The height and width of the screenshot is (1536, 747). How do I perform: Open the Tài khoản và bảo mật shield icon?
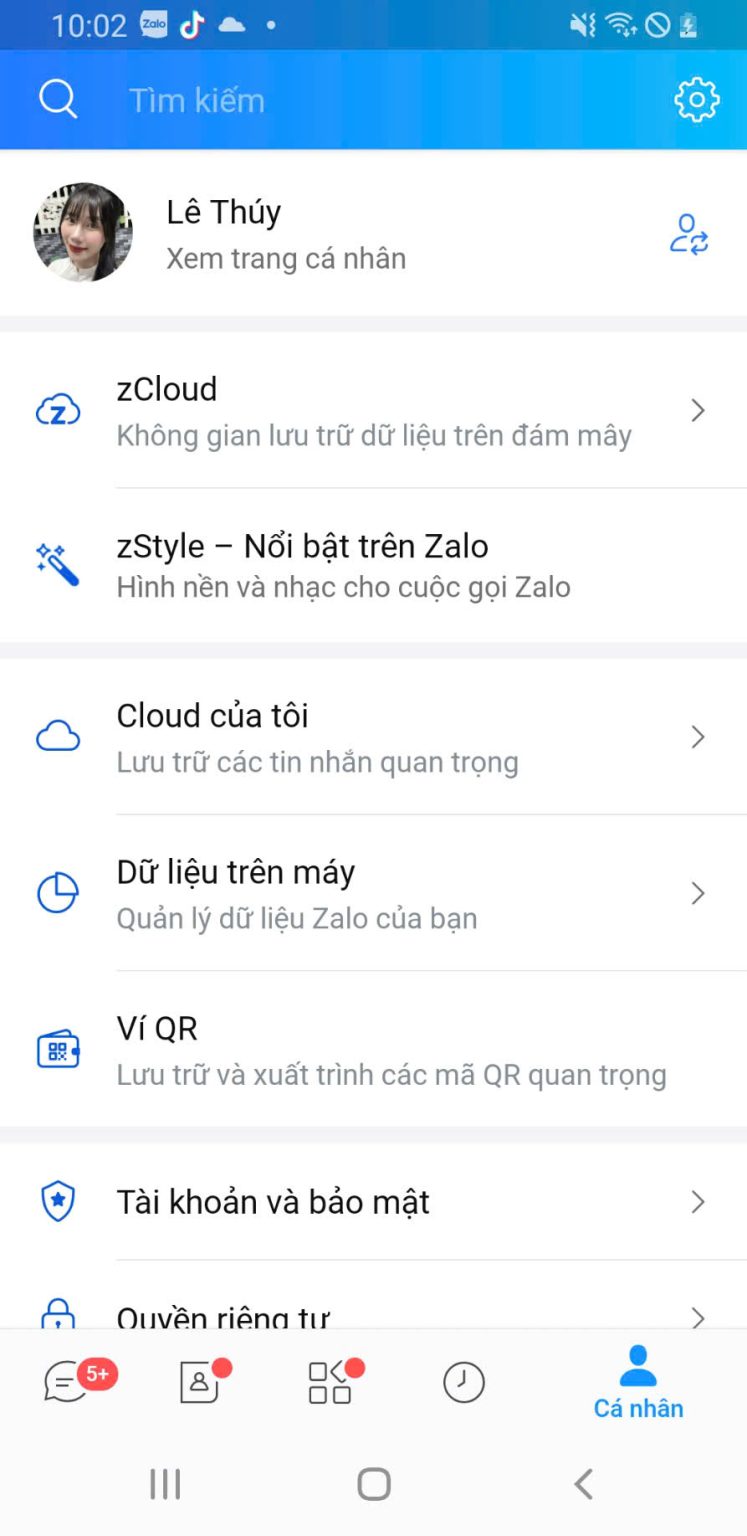(57, 1201)
